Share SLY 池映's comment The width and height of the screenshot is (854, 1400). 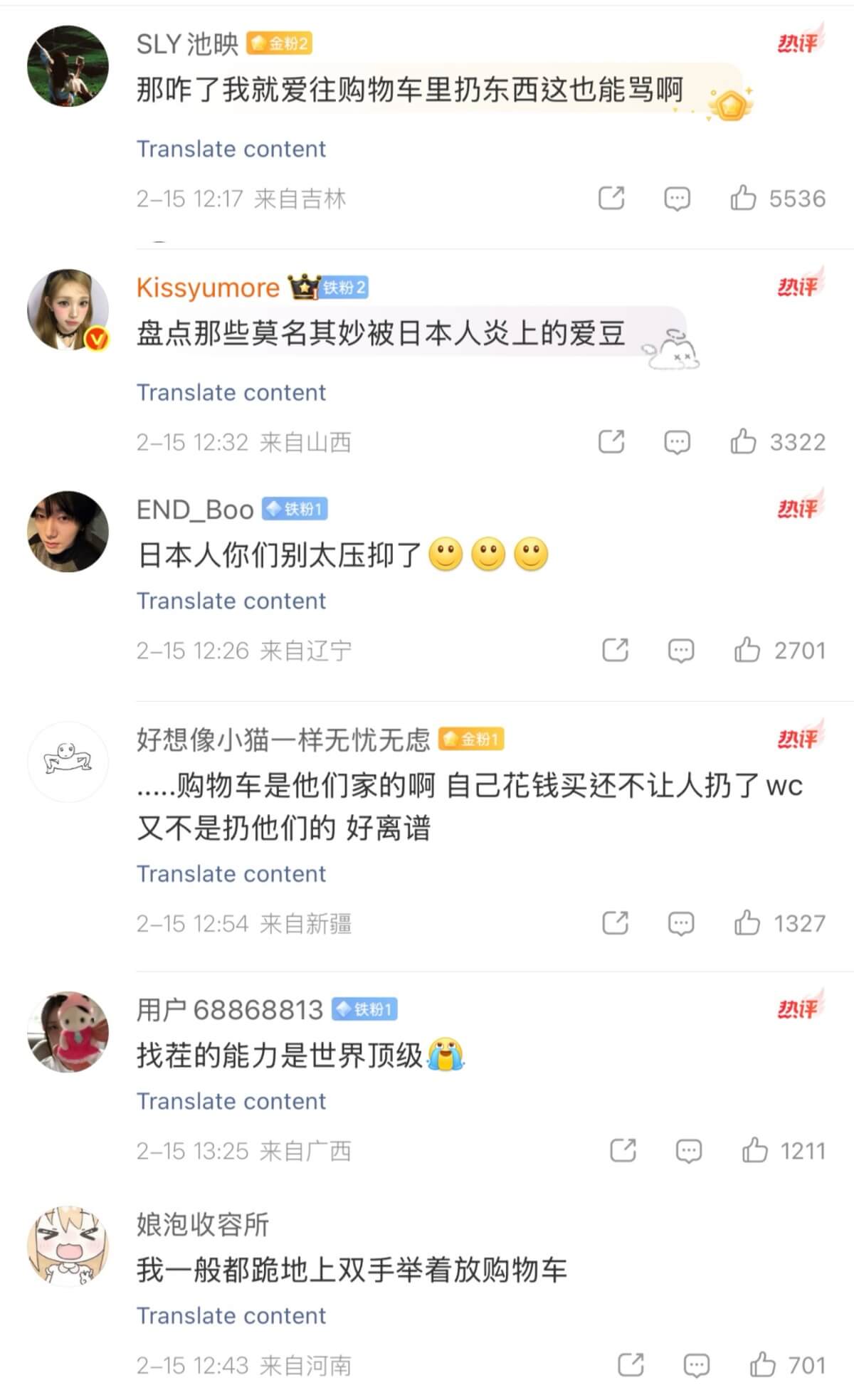point(611,198)
